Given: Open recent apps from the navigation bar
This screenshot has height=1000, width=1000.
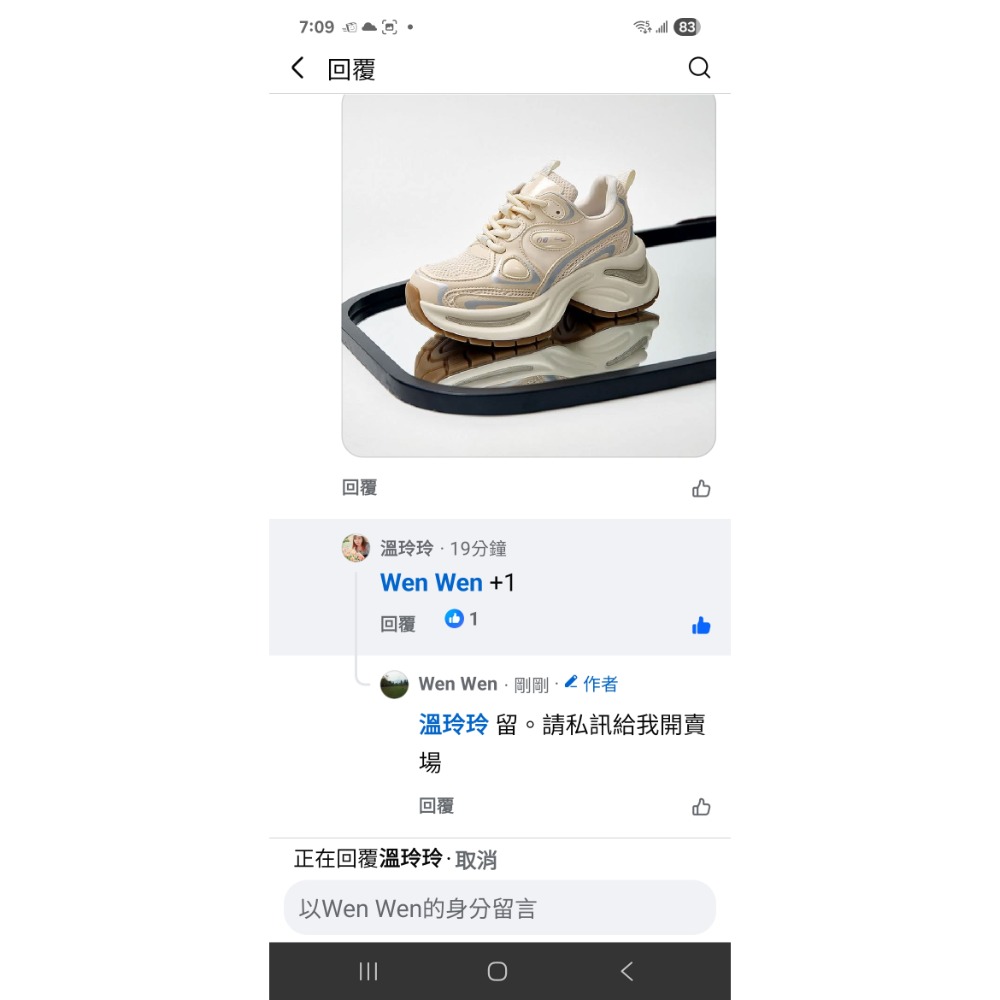Looking at the screenshot, I should click(x=368, y=971).
